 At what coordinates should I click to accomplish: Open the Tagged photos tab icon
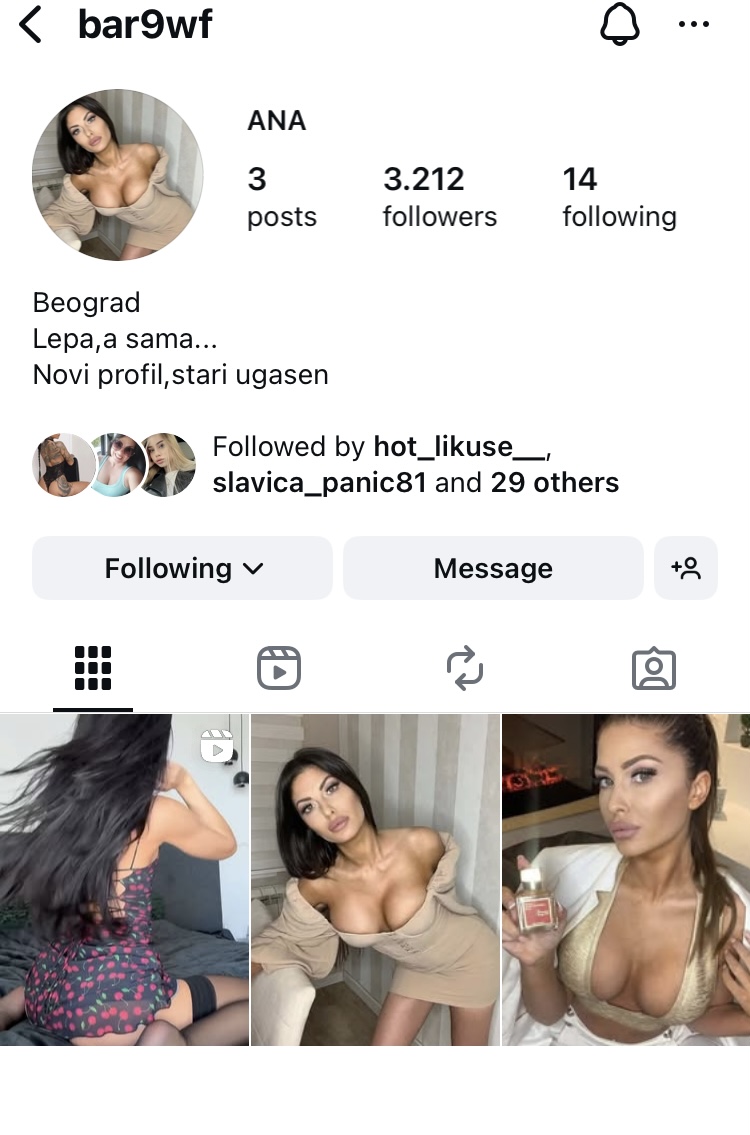click(654, 667)
